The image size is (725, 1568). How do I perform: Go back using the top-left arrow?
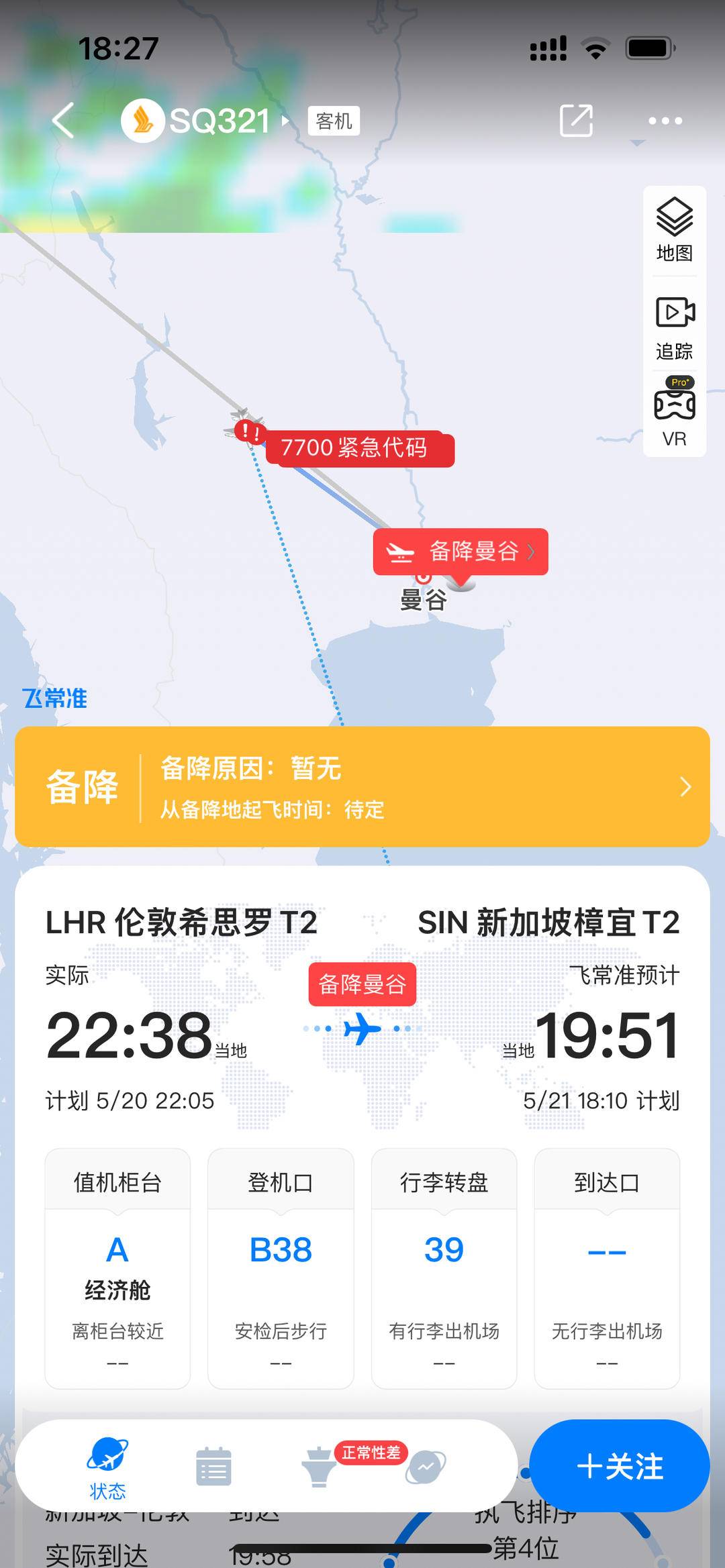click(63, 121)
